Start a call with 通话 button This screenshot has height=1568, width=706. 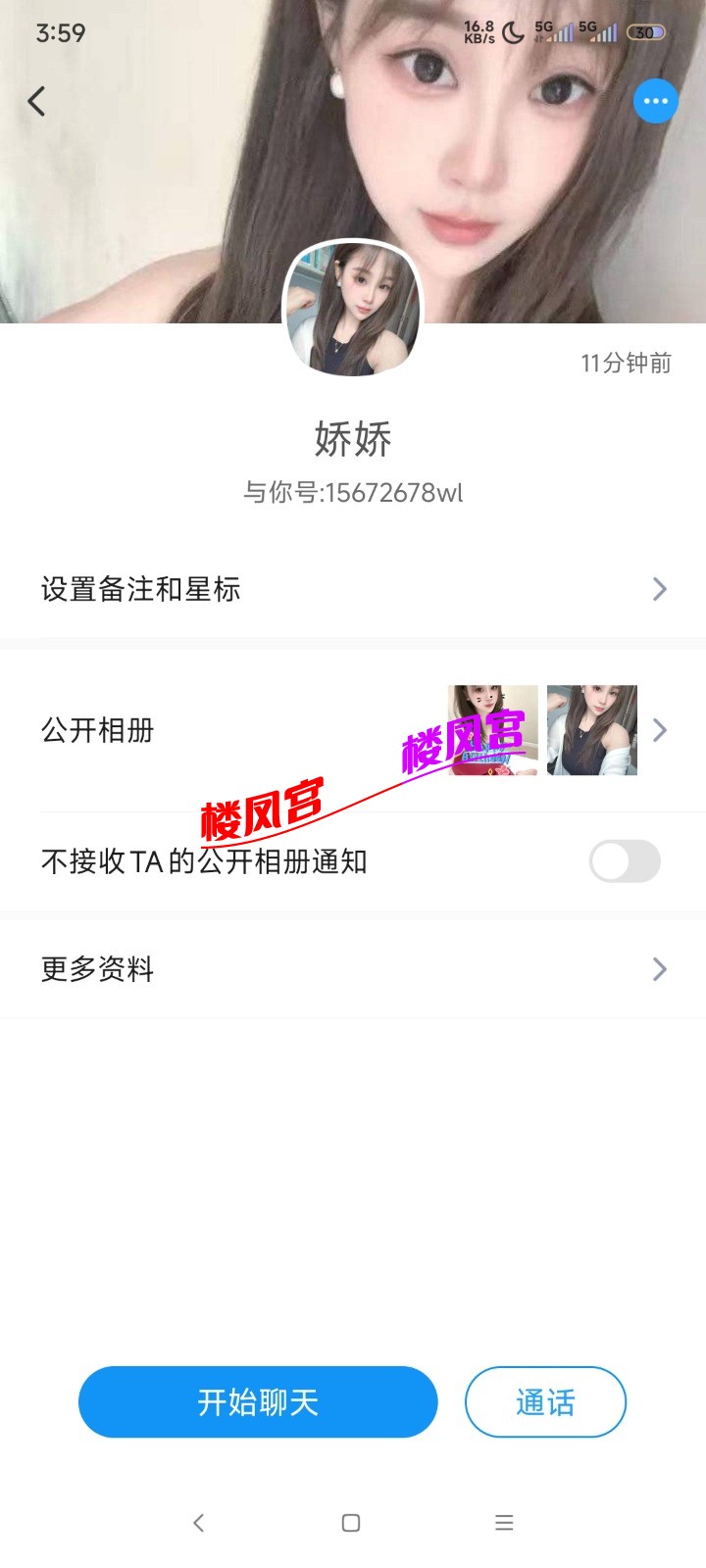click(545, 1402)
